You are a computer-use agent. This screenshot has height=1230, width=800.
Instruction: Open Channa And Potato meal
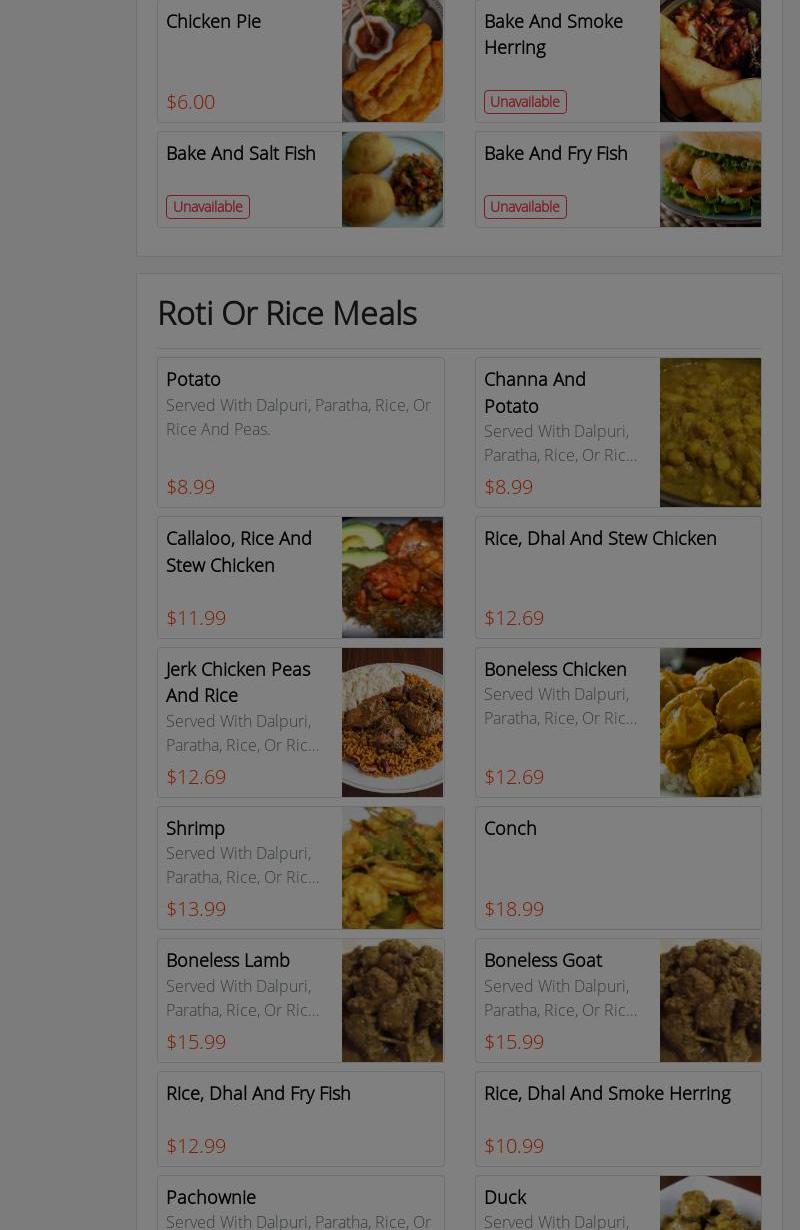tap(617, 432)
